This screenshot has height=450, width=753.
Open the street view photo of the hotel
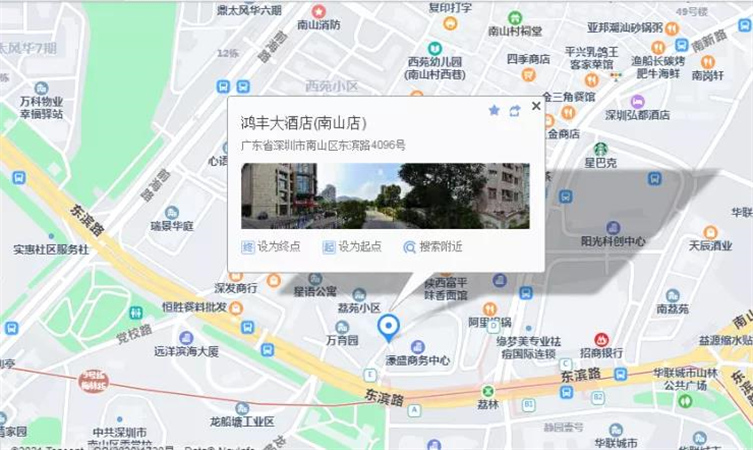[385, 196]
